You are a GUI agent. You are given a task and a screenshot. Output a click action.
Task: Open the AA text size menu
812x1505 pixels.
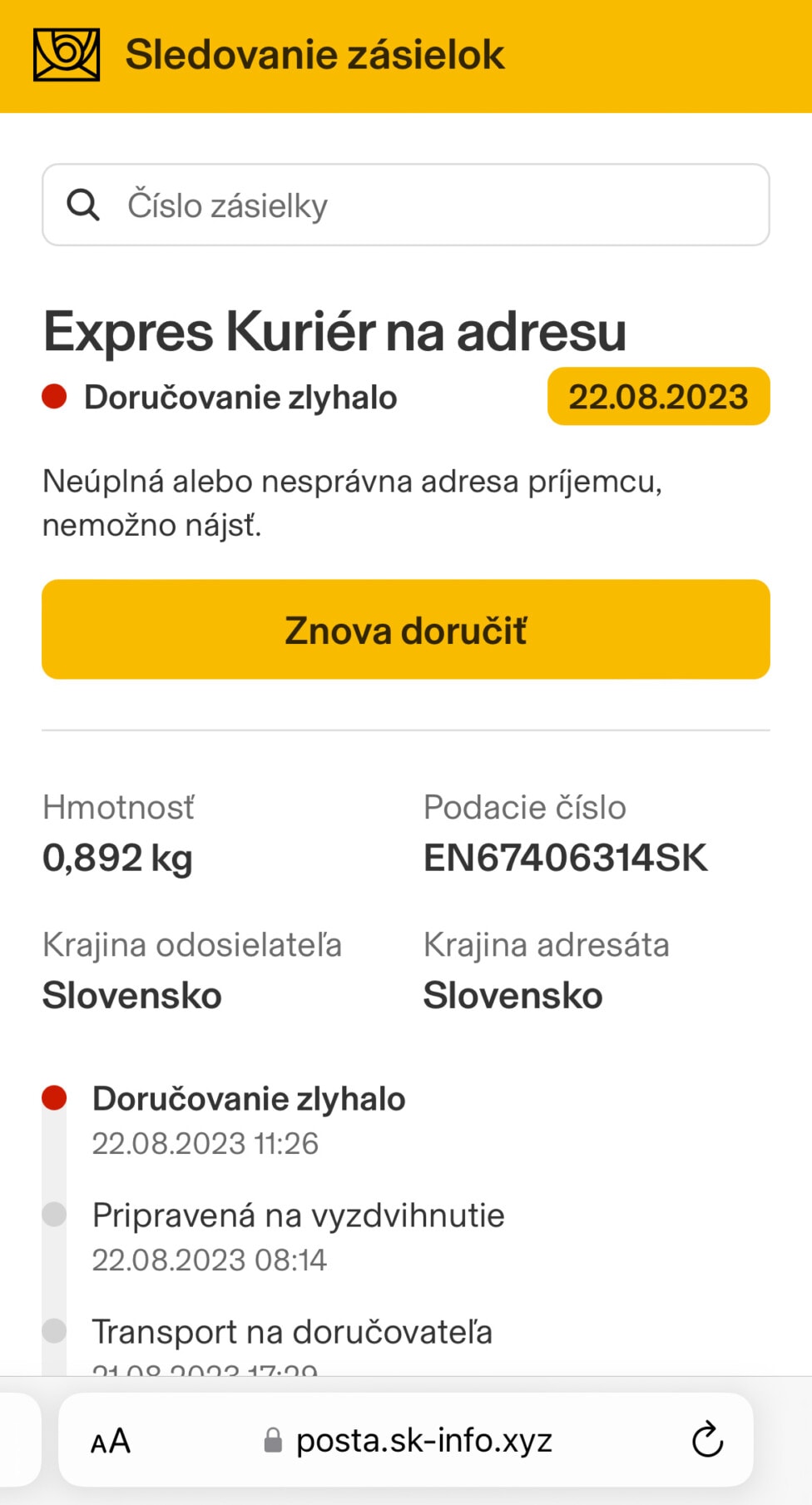point(111,1441)
